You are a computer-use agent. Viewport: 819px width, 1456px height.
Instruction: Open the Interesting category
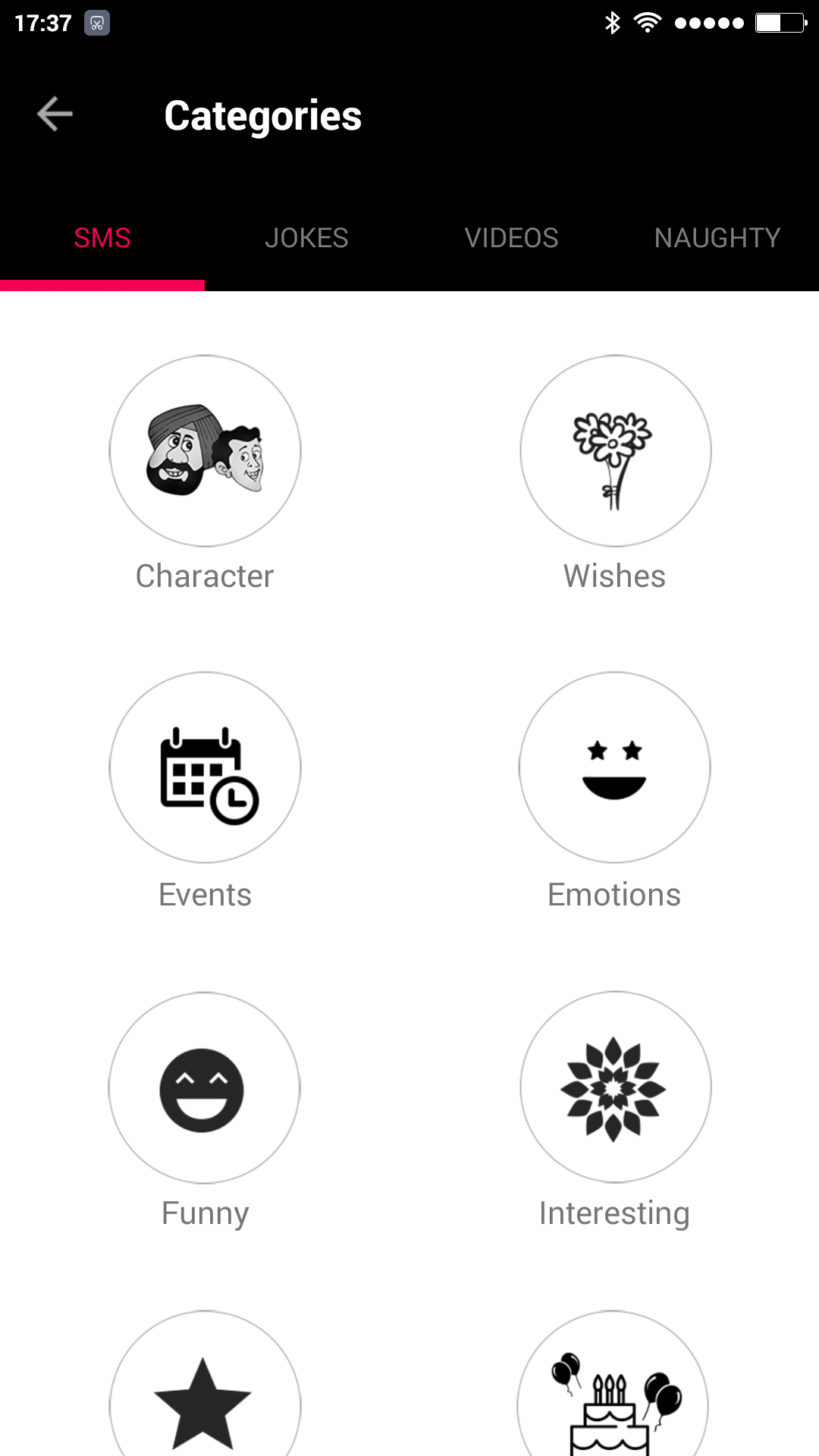point(615,1087)
